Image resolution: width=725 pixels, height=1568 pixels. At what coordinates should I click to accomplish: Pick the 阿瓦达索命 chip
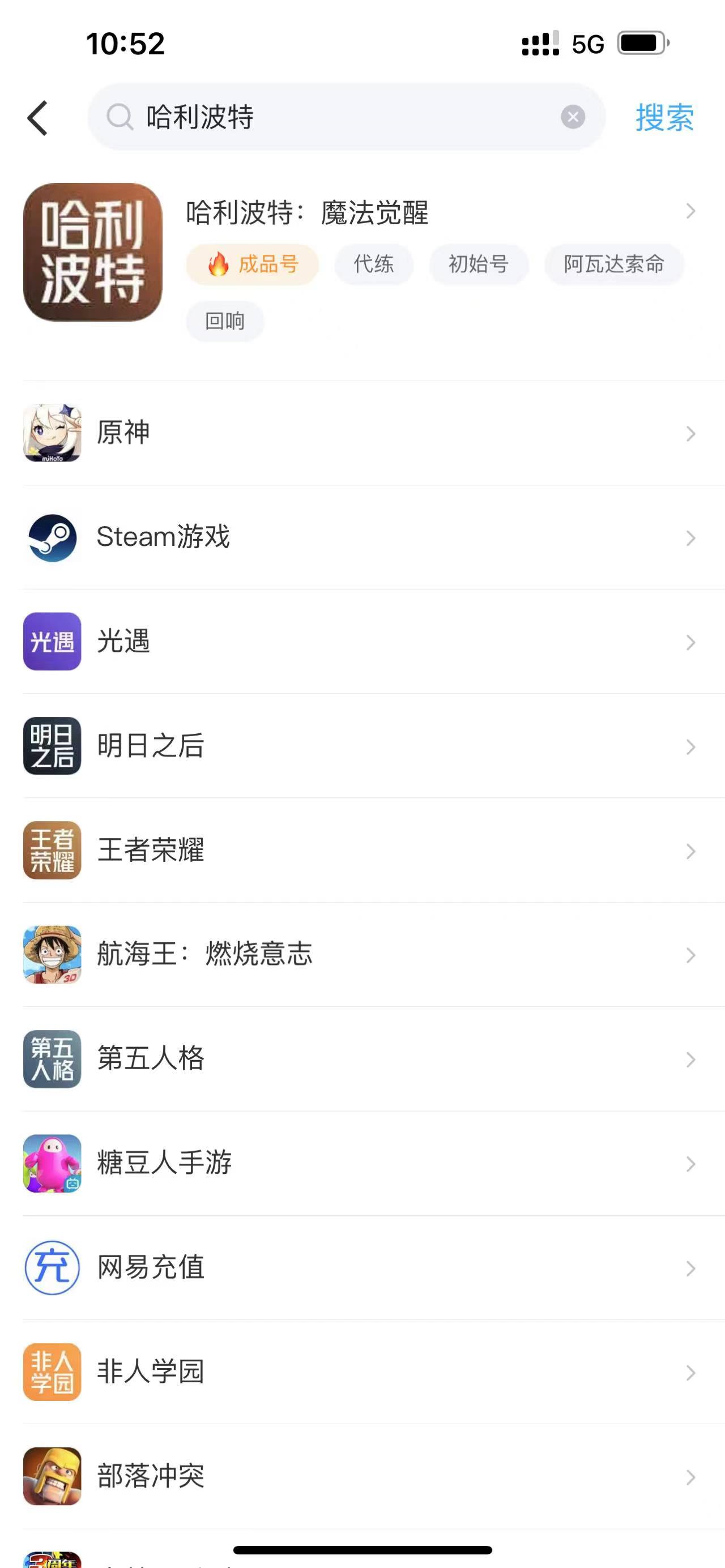pos(613,265)
